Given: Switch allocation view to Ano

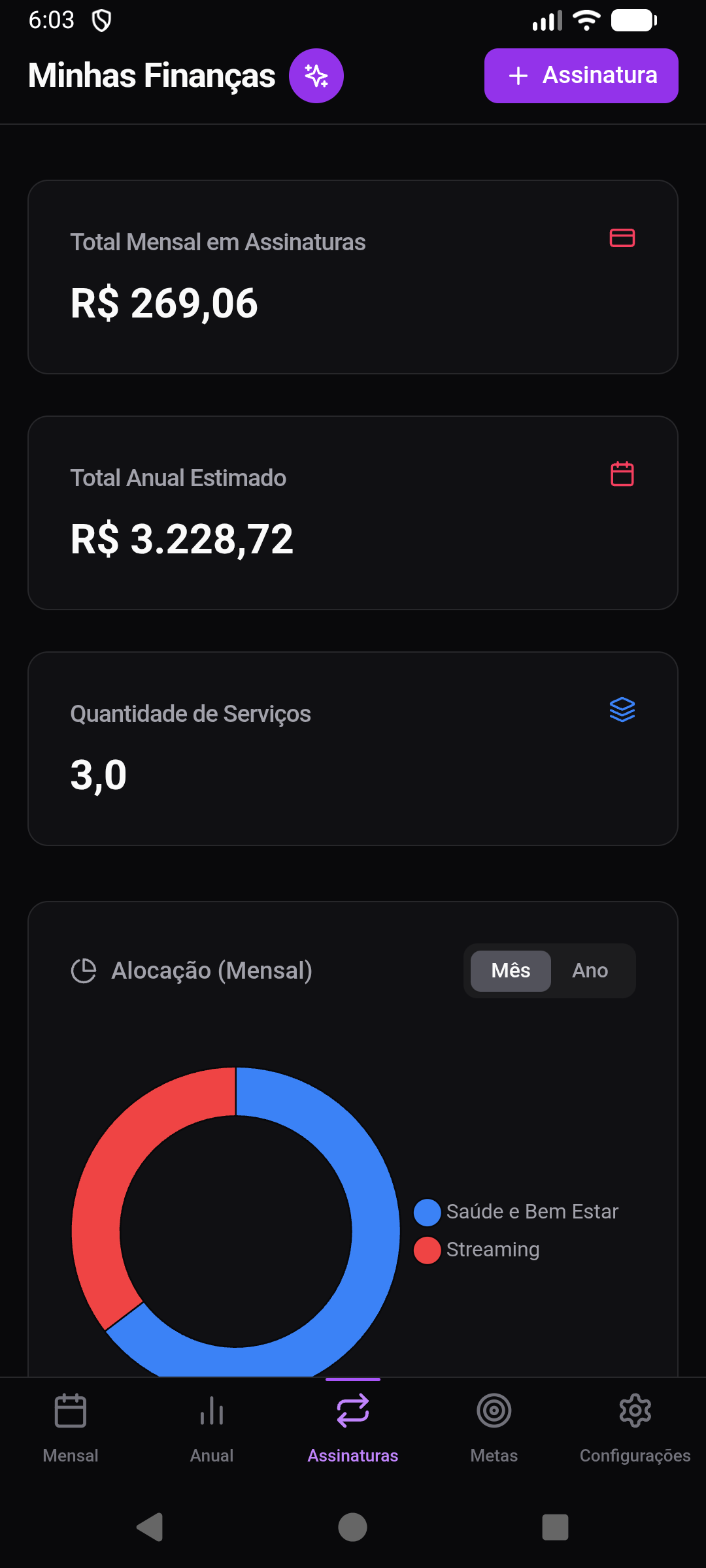Looking at the screenshot, I should pyautogui.click(x=590, y=971).
